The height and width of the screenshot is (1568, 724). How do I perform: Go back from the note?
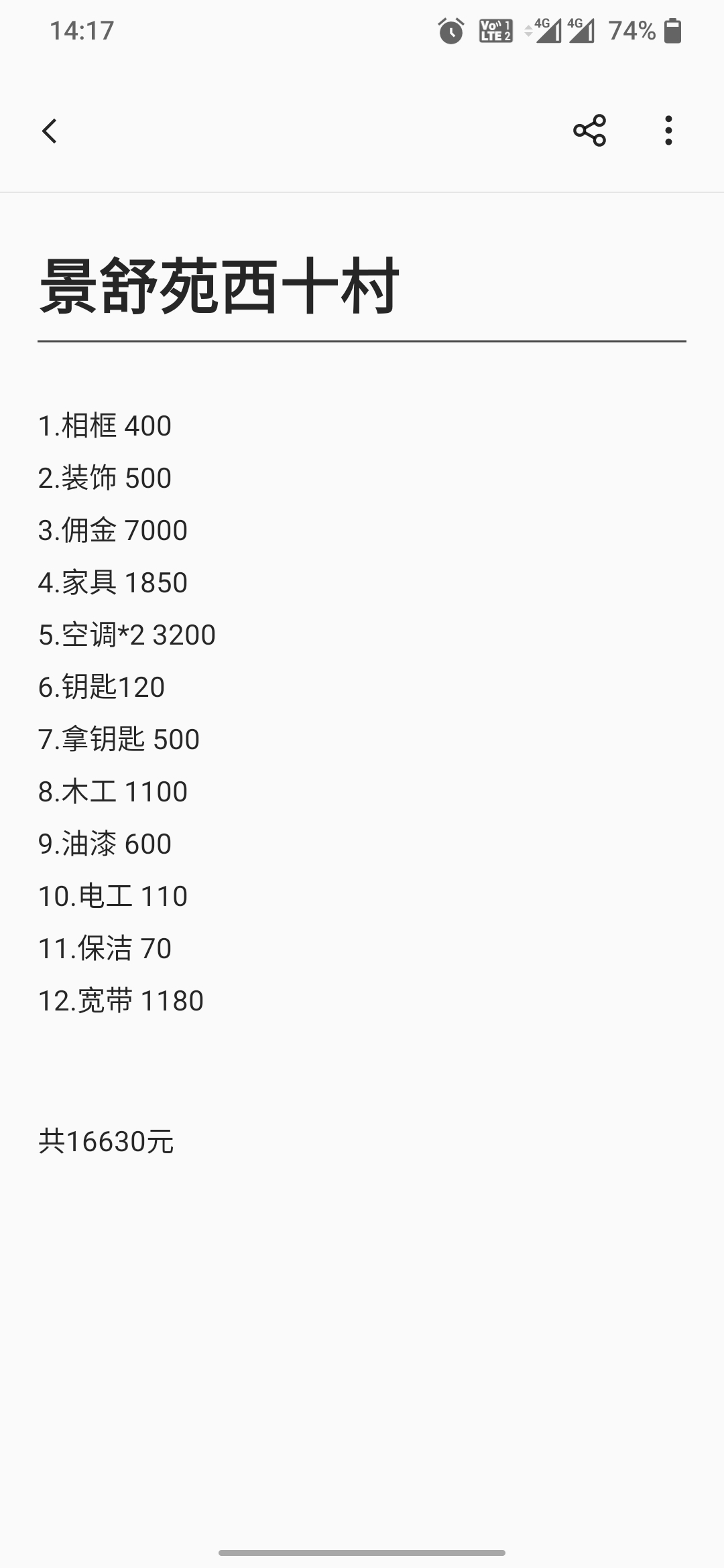[x=50, y=131]
